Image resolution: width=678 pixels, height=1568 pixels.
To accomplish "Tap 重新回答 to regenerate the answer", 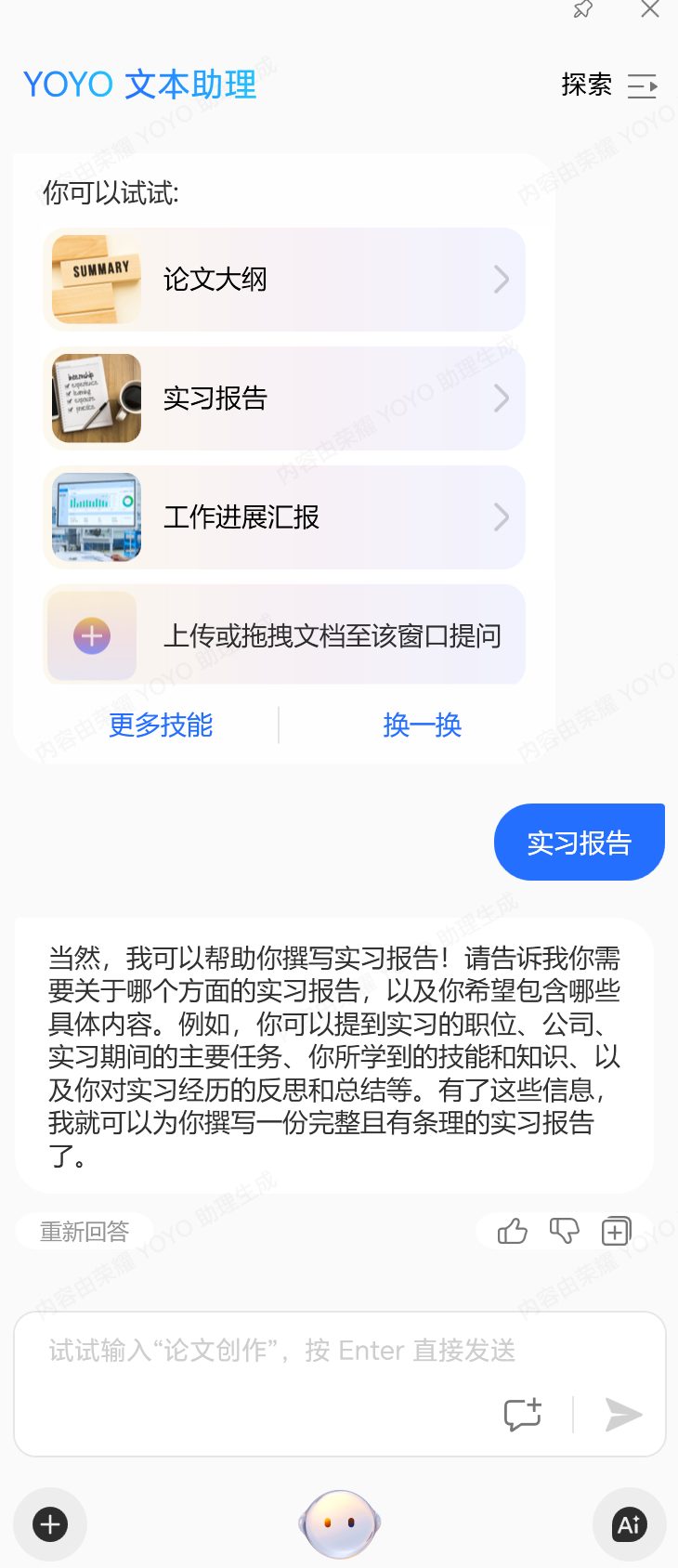I will tap(85, 1232).
